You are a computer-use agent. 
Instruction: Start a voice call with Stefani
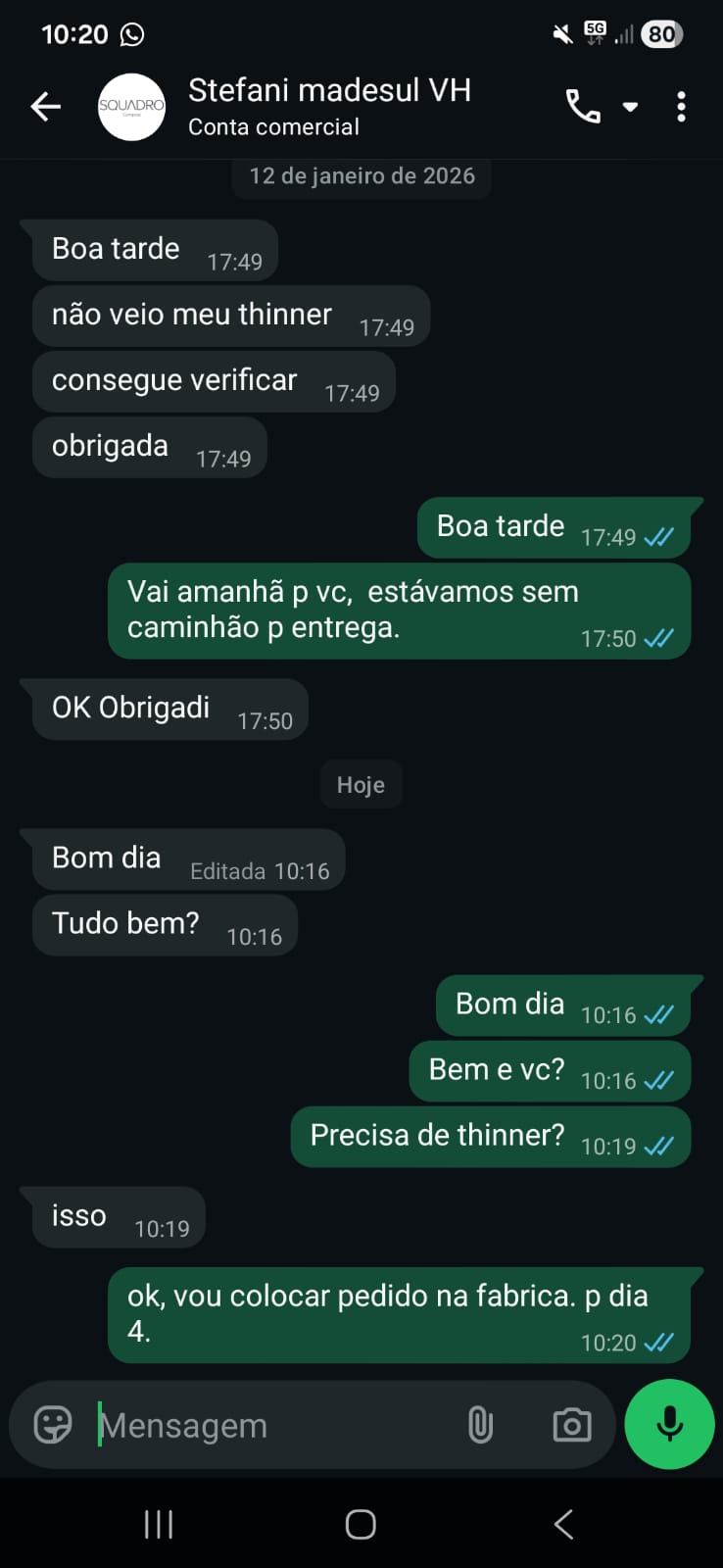click(583, 107)
